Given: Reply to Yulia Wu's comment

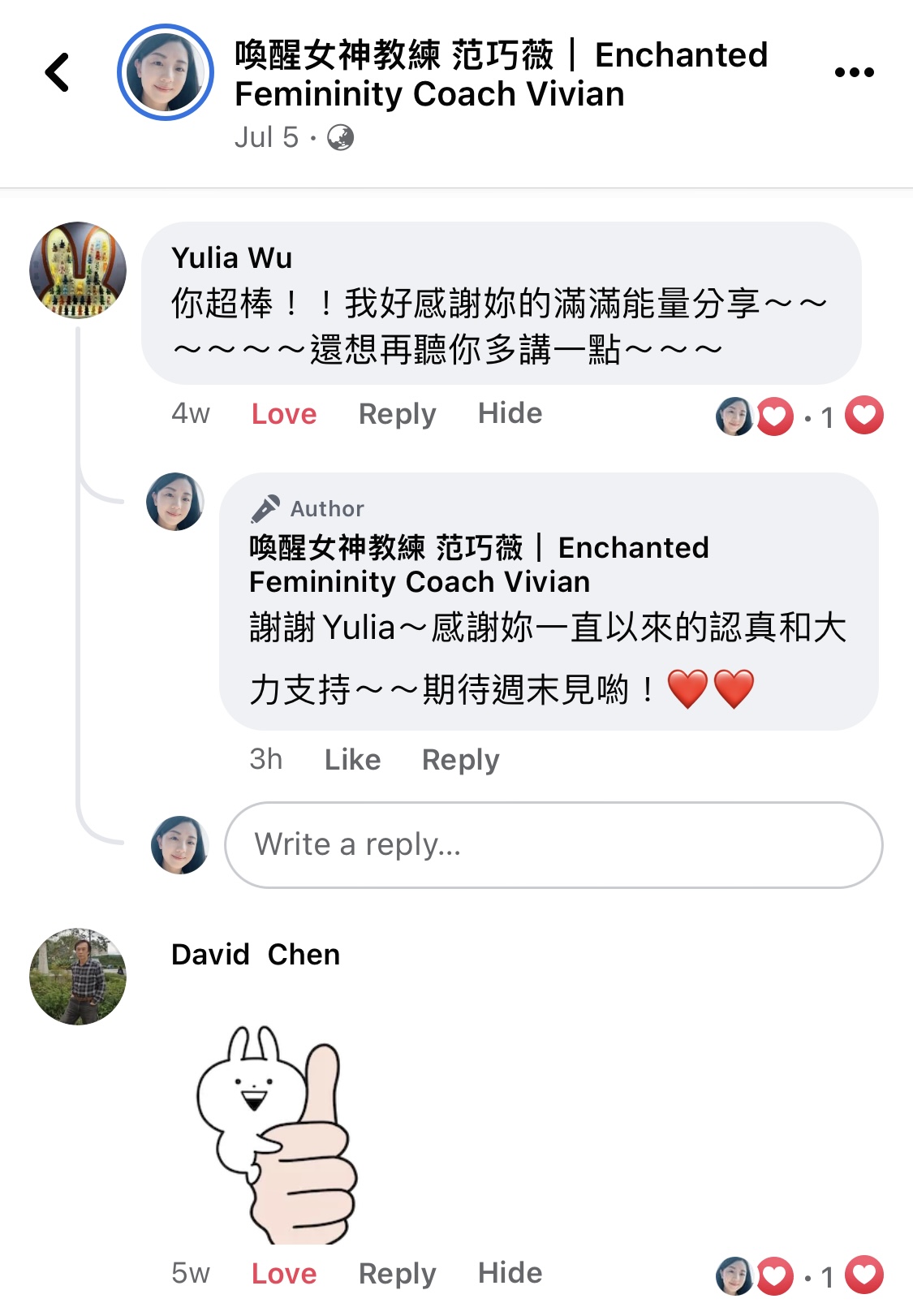Looking at the screenshot, I should point(397,414).
